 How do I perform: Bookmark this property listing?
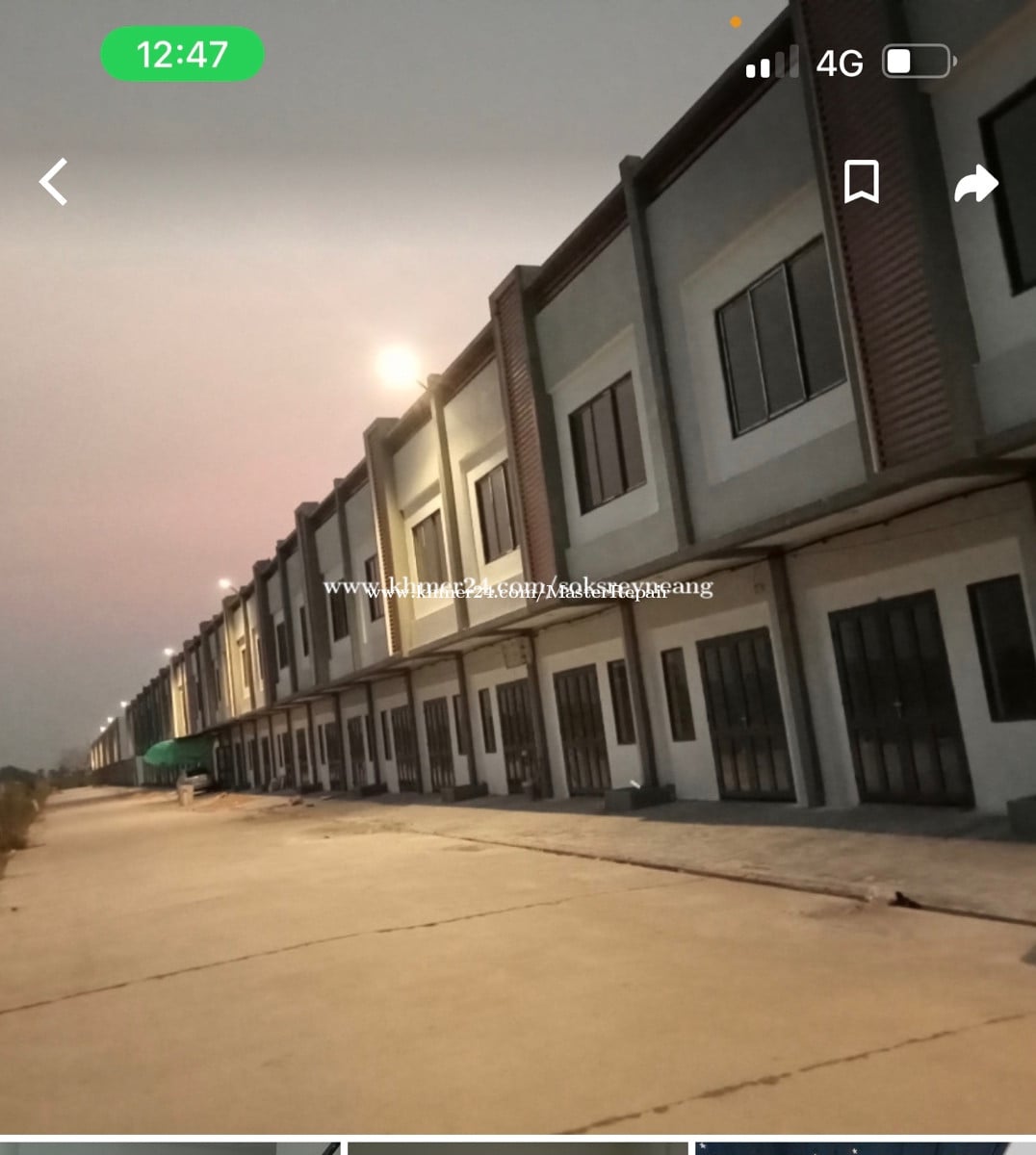861,182
